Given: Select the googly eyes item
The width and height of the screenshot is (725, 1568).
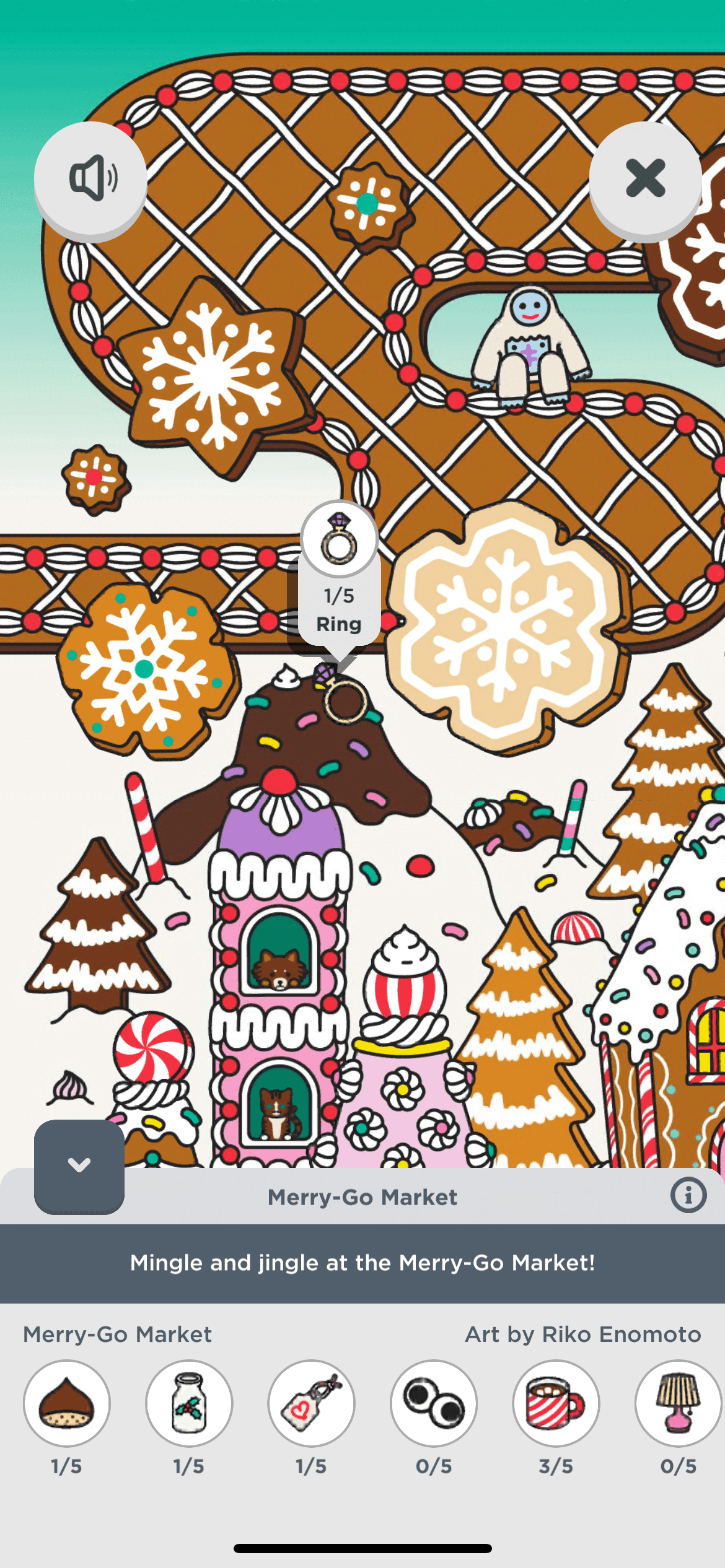Looking at the screenshot, I should [434, 1403].
